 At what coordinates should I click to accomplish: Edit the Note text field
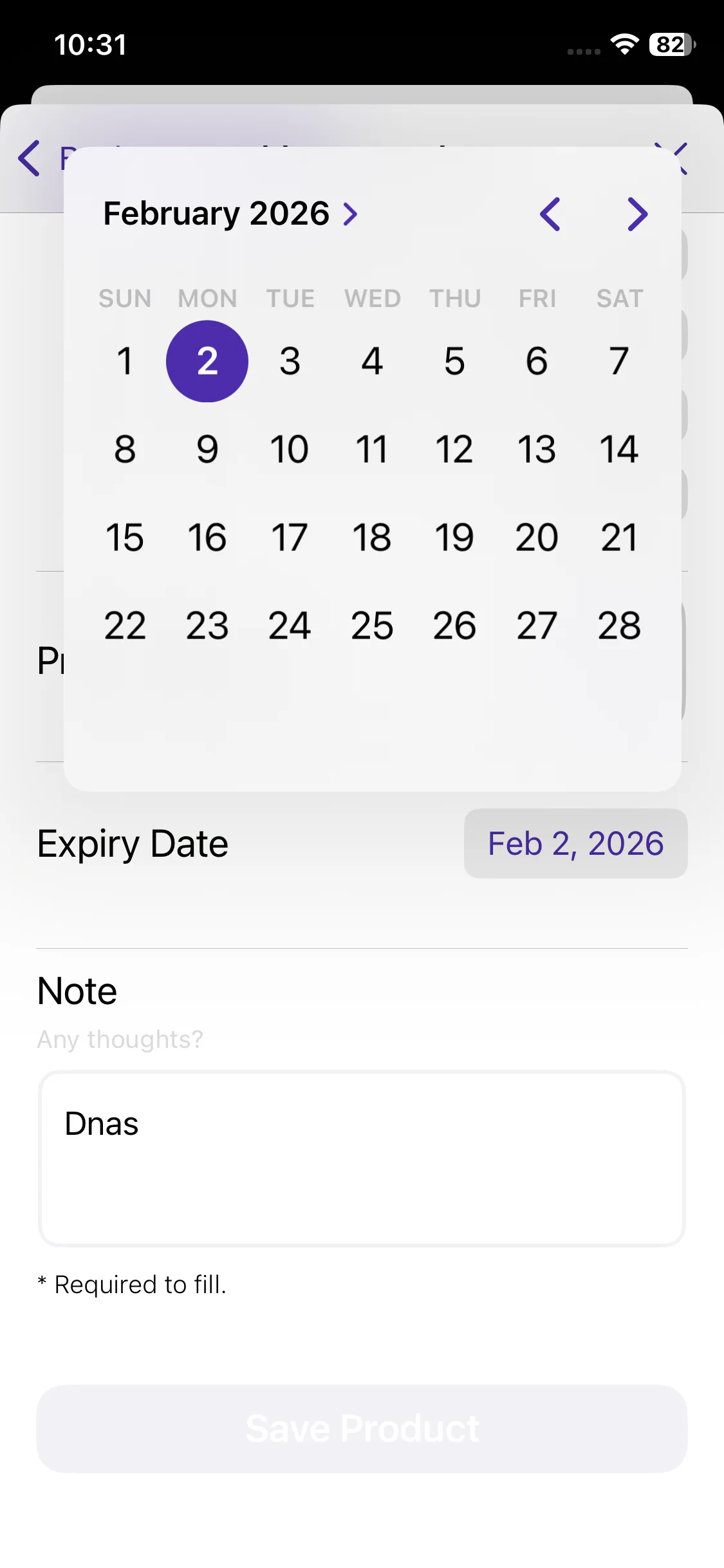(362, 1159)
